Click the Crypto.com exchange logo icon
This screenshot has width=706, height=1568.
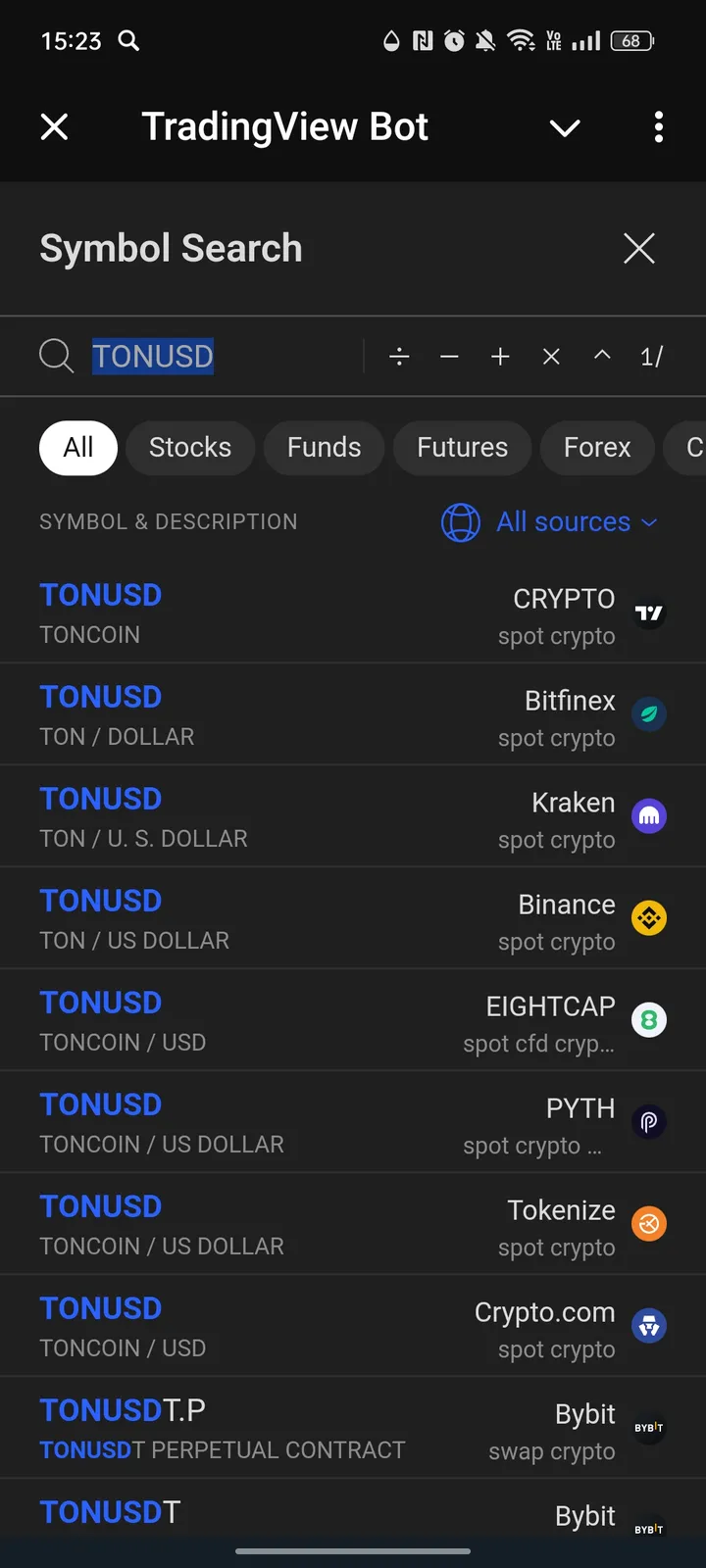tap(649, 1325)
